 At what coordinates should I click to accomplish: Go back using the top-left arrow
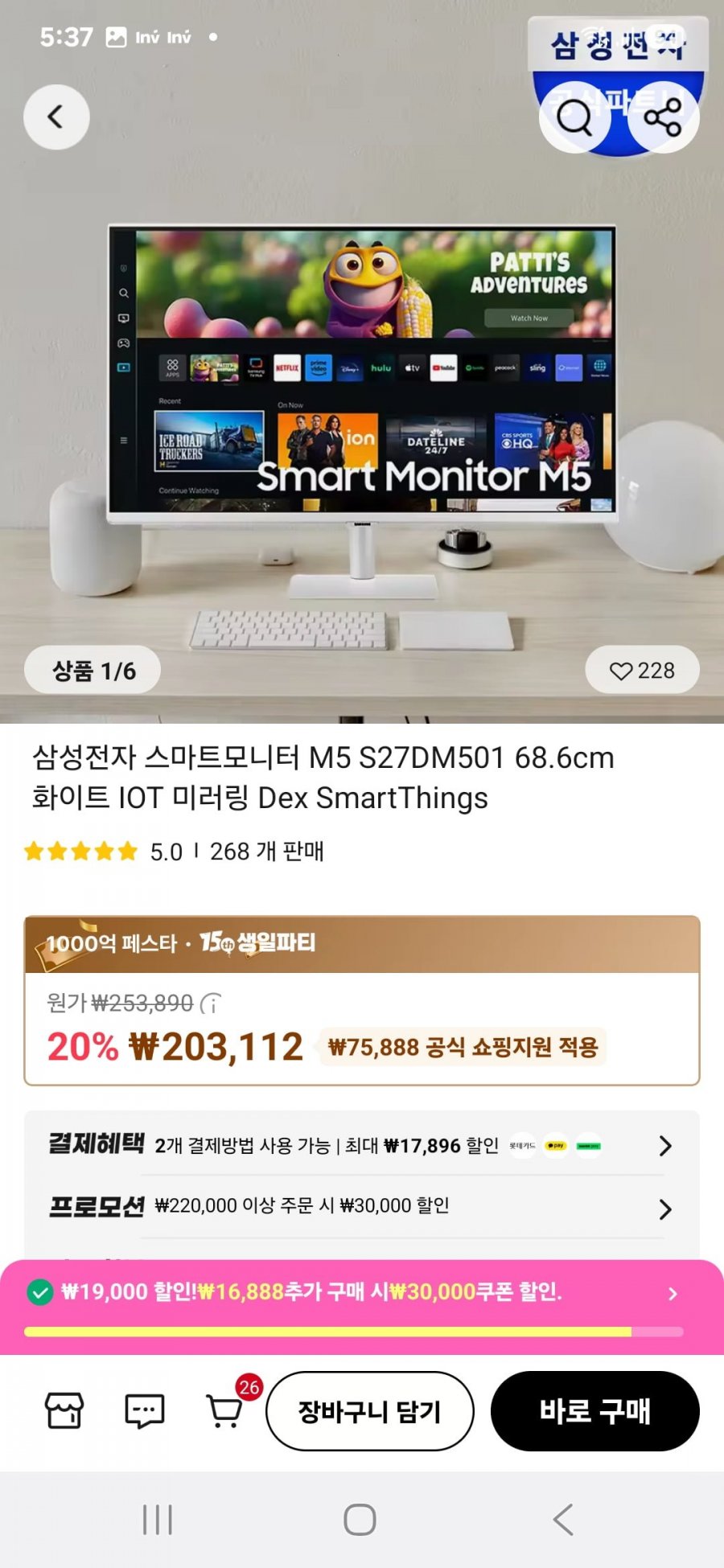point(56,117)
